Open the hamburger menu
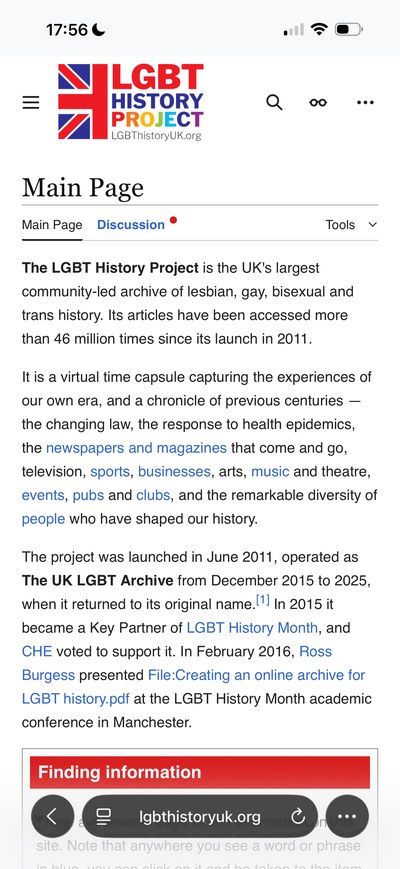The width and height of the screenshot is (400, 869). tap(31, 103)
